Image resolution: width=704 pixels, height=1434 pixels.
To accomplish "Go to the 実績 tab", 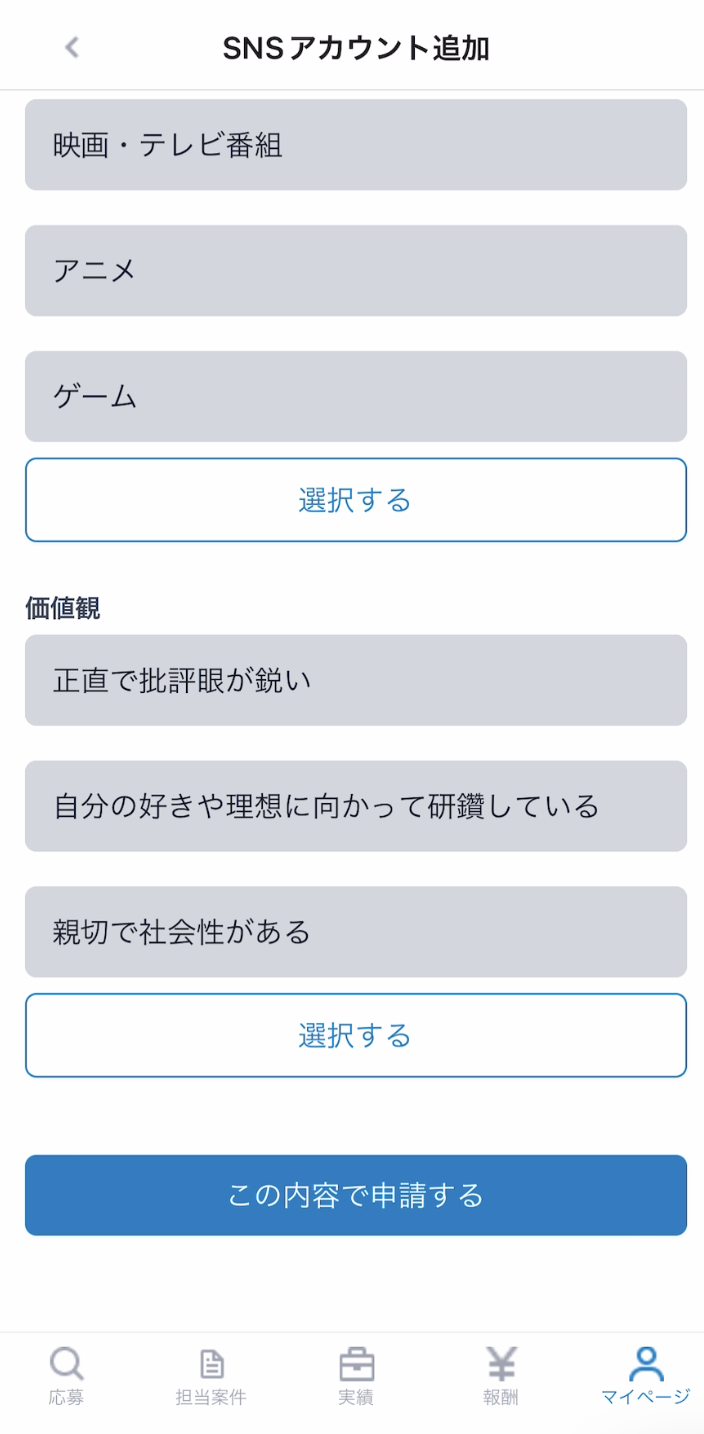I will point(356,1376).
